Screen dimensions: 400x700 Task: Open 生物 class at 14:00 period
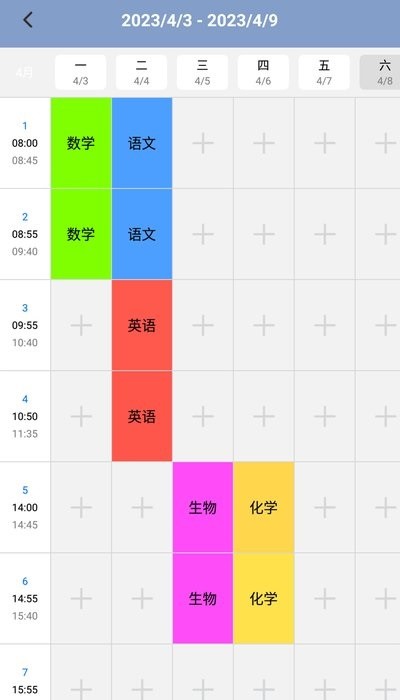tap(203, 508)
